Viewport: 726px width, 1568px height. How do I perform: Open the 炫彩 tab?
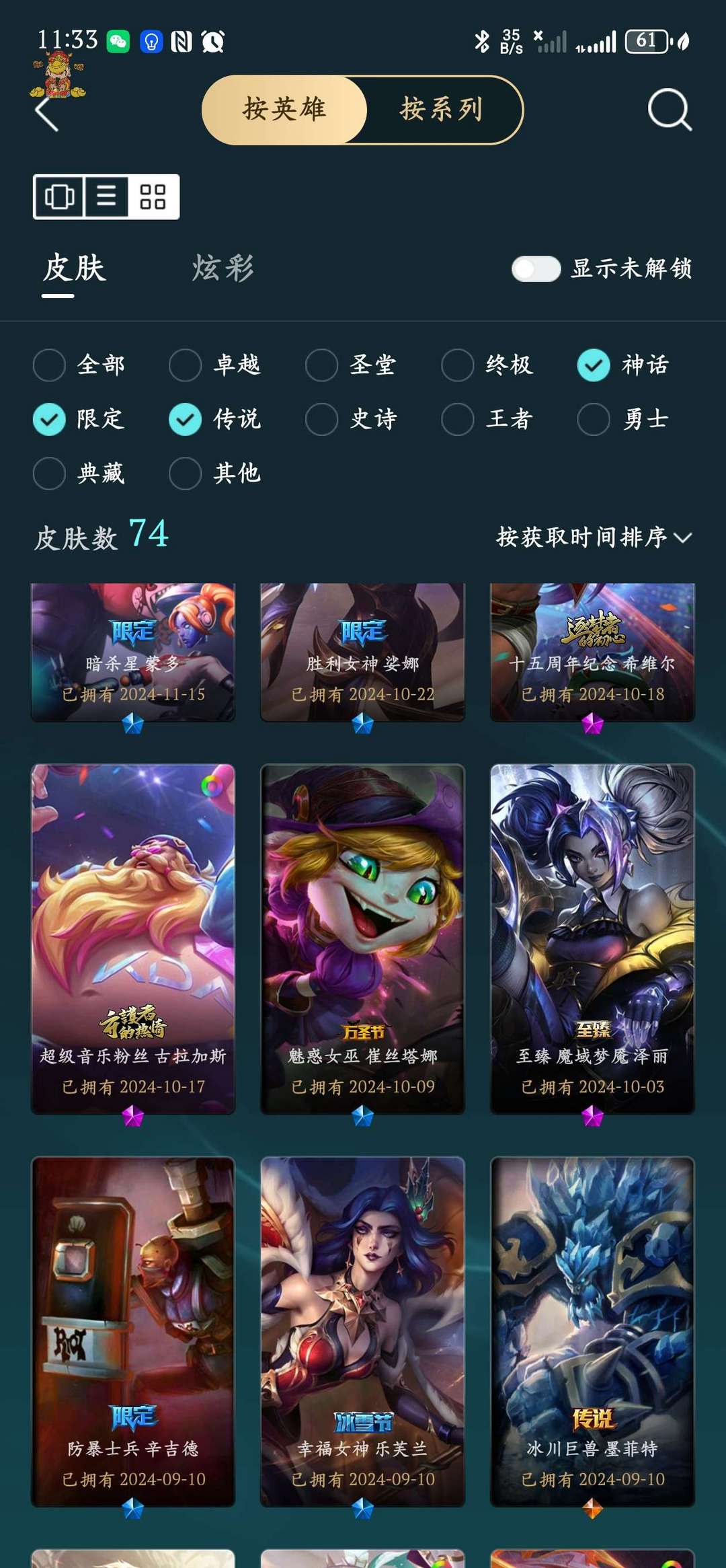223,268
